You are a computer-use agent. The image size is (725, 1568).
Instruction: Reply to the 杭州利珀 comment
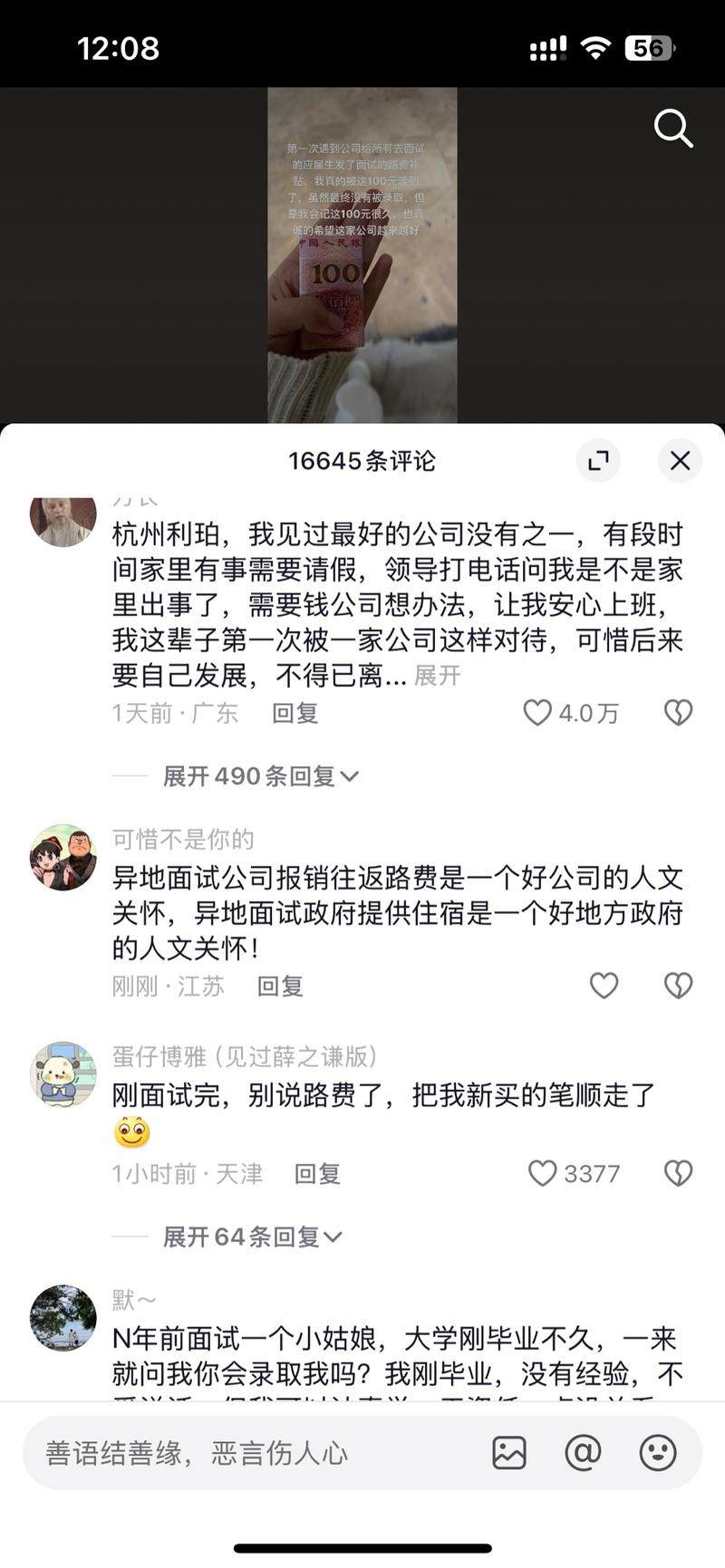[x=295, y=714]
